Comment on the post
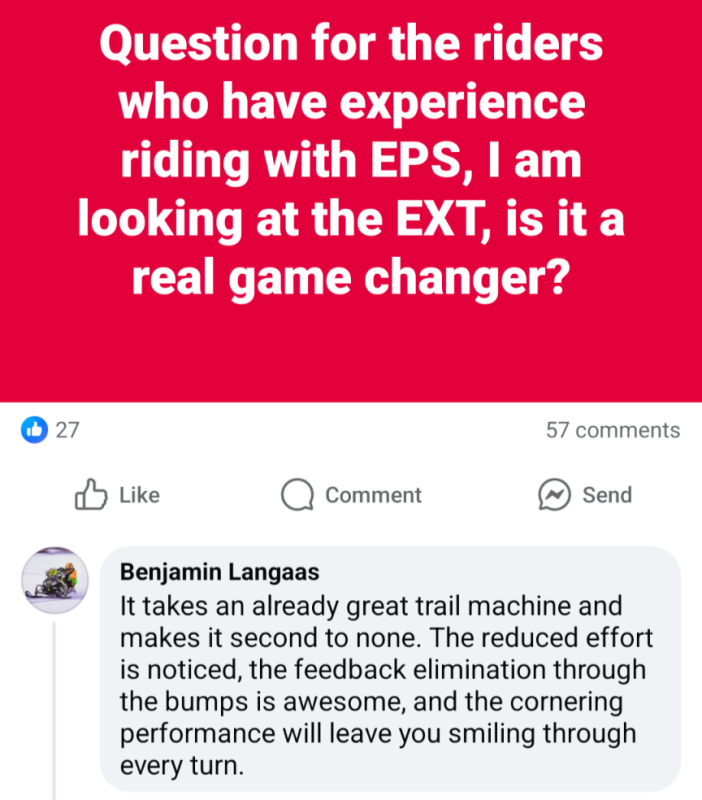This screenshot has width=702, height=800. [x=351, y=494]
